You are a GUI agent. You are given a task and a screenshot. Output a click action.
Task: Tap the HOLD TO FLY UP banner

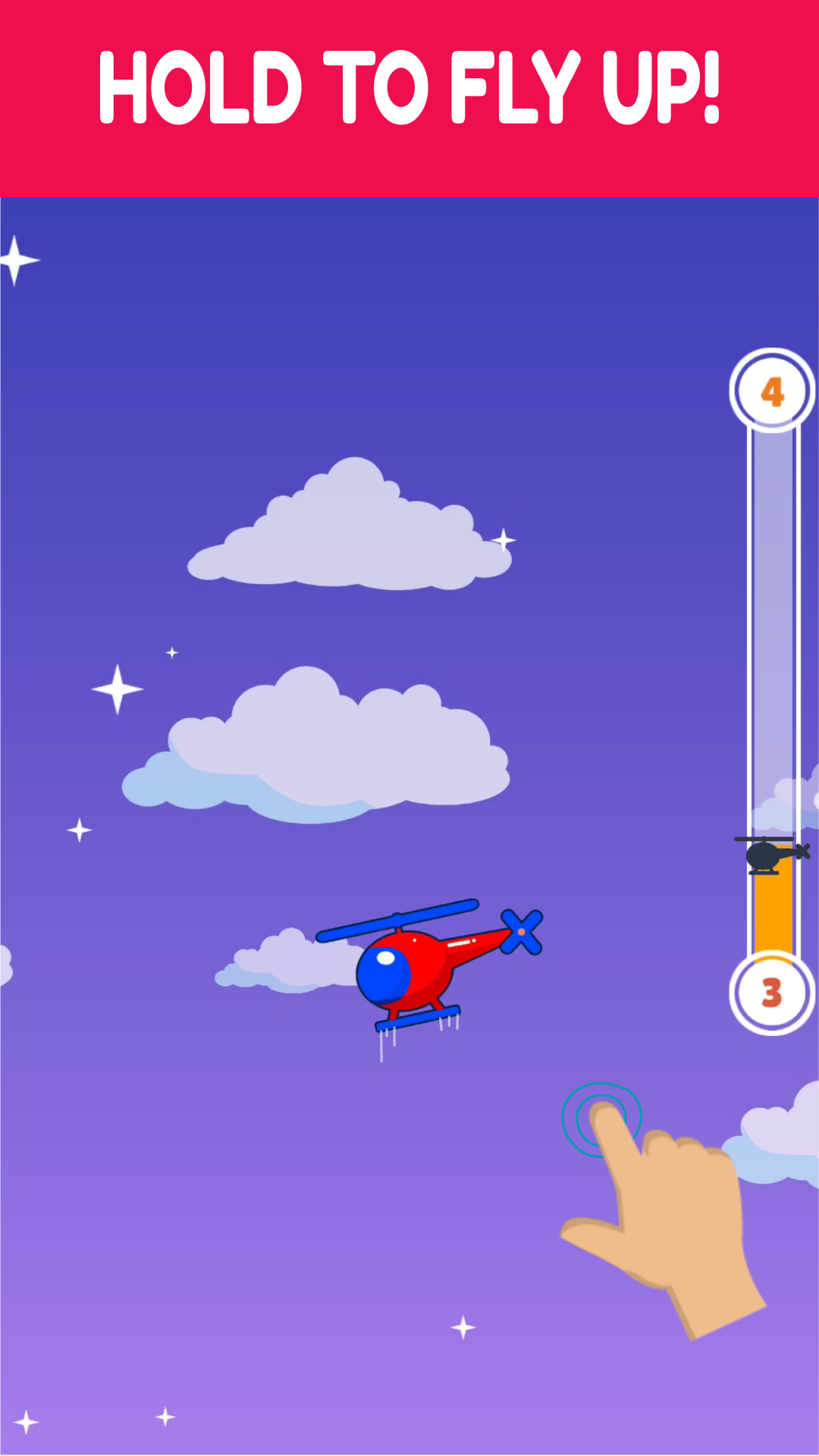click(x=409, y=91)
